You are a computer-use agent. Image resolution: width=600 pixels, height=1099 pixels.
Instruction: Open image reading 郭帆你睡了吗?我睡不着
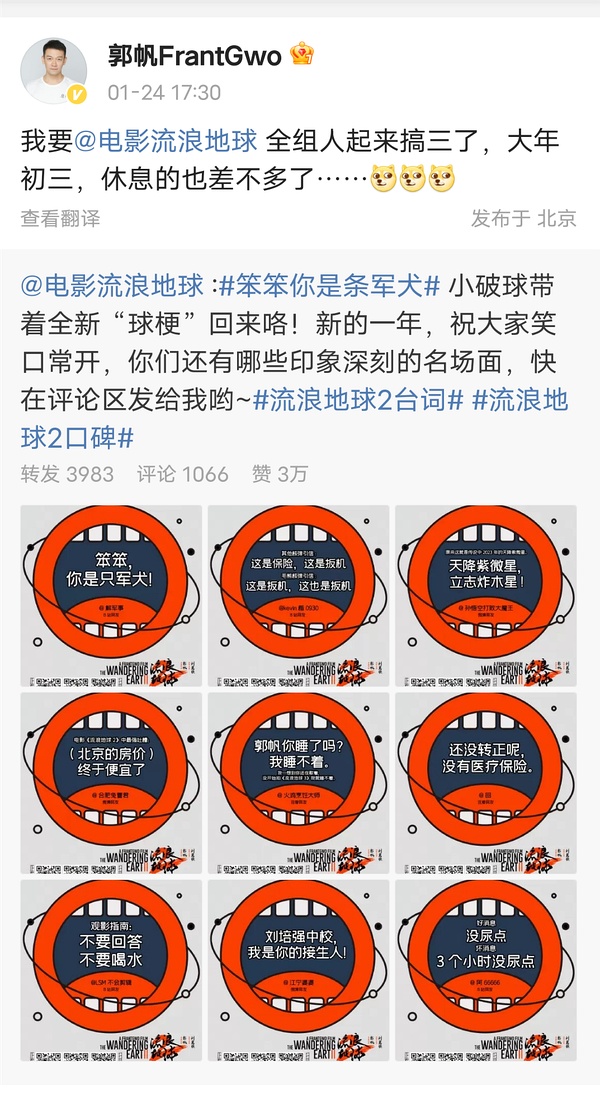pos(298,783)
